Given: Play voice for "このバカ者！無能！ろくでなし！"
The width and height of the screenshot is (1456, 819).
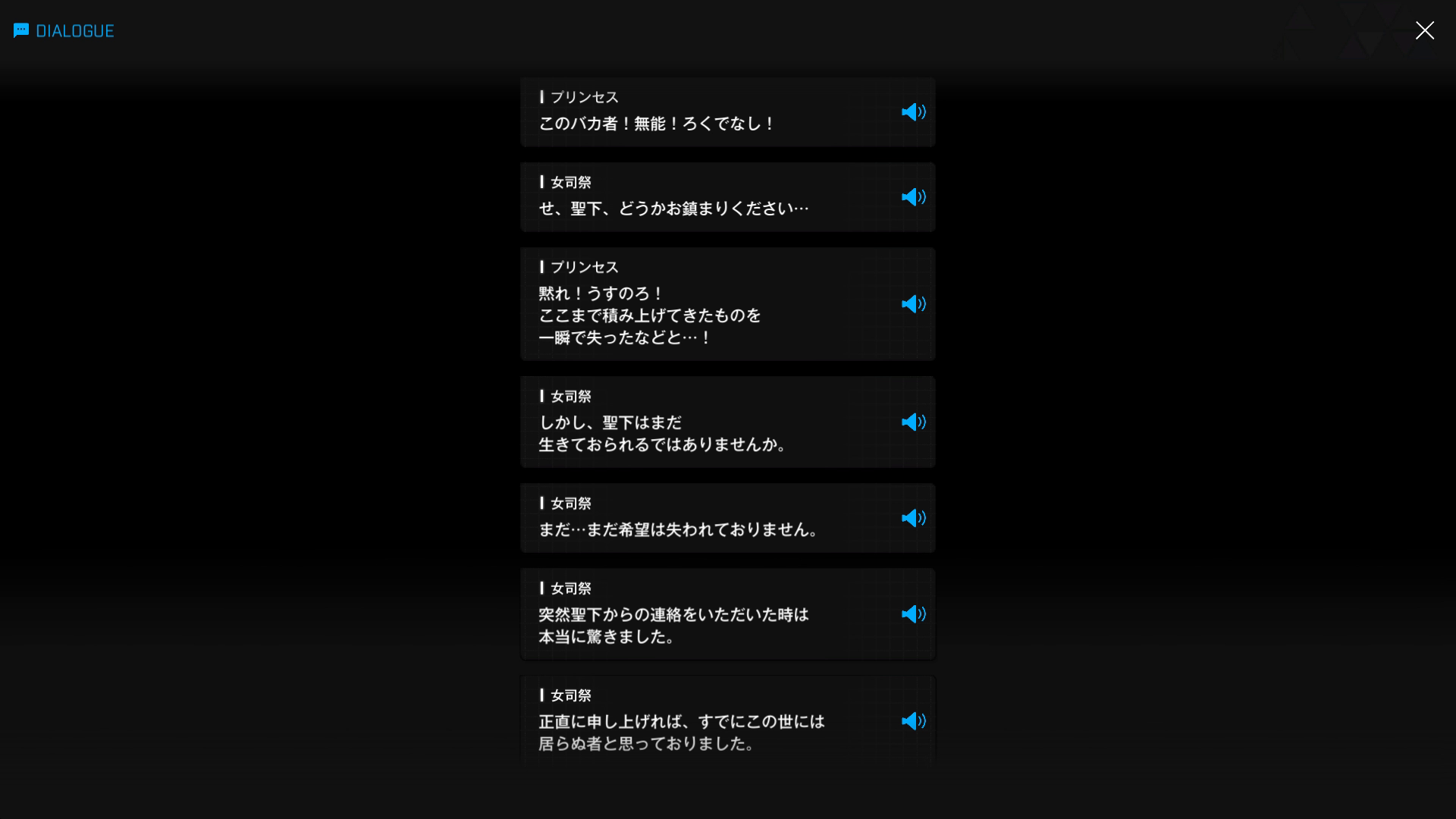Looking at the screenshot, I should (913, 112).
